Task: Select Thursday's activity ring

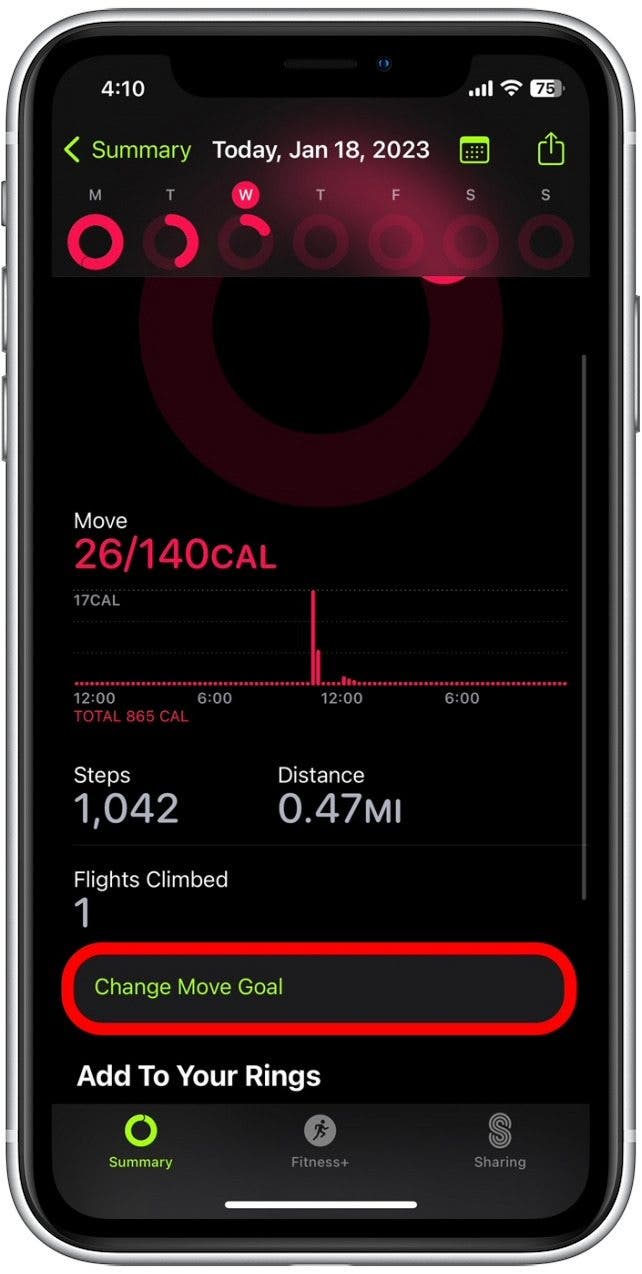Action: pos(320,241)
